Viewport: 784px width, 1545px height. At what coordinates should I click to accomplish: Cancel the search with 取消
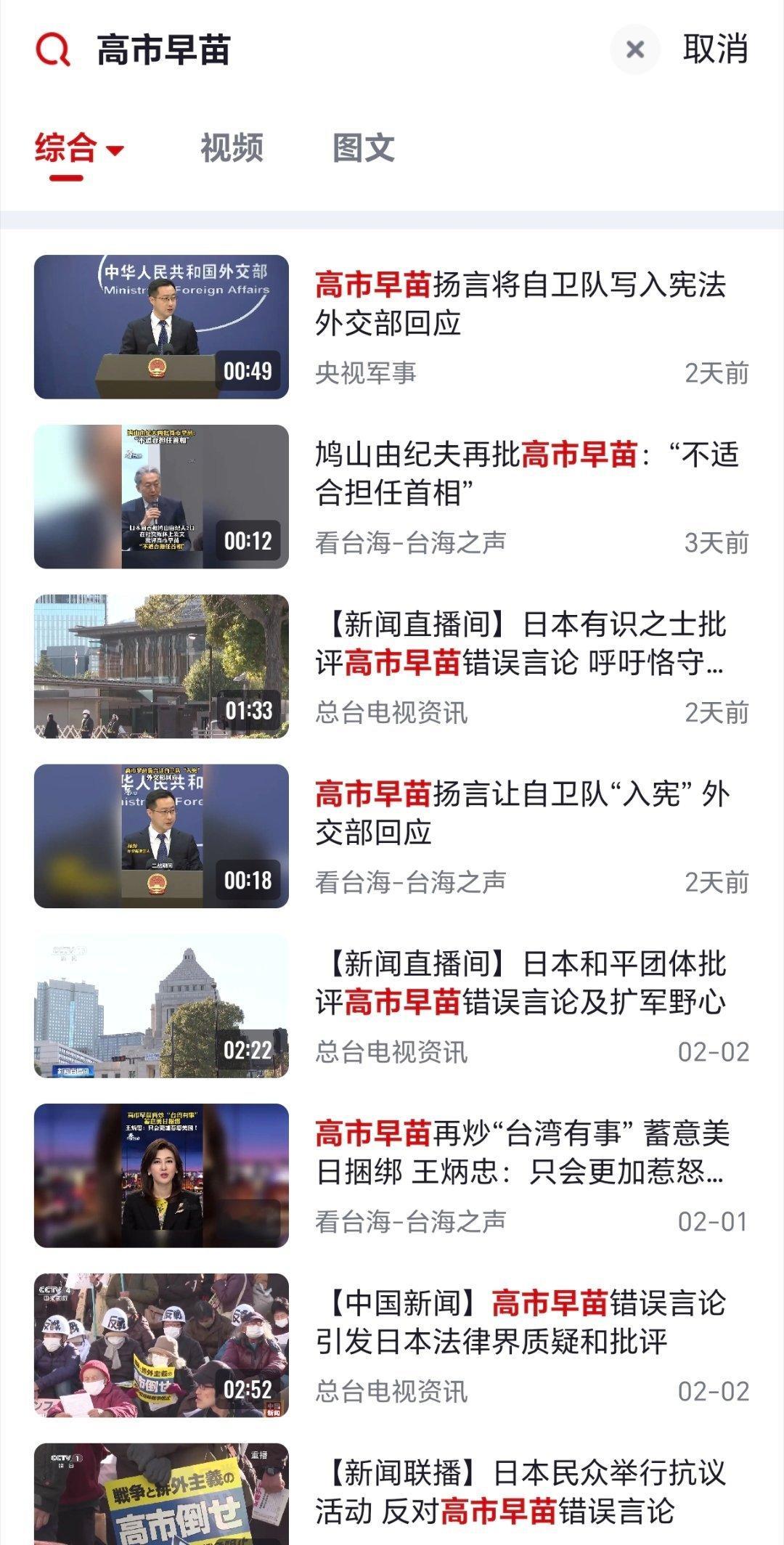pyautogui.click(x=715, y=49)
